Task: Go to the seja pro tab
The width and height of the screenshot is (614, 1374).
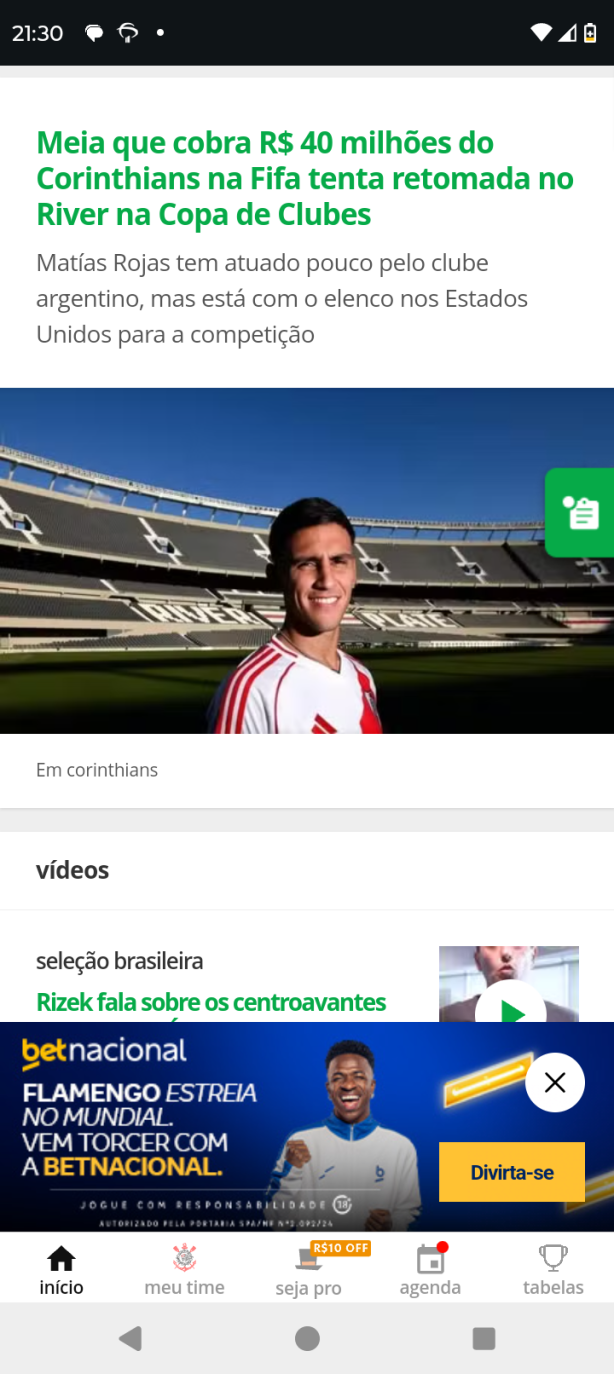Action: (x=308, y=1269)
